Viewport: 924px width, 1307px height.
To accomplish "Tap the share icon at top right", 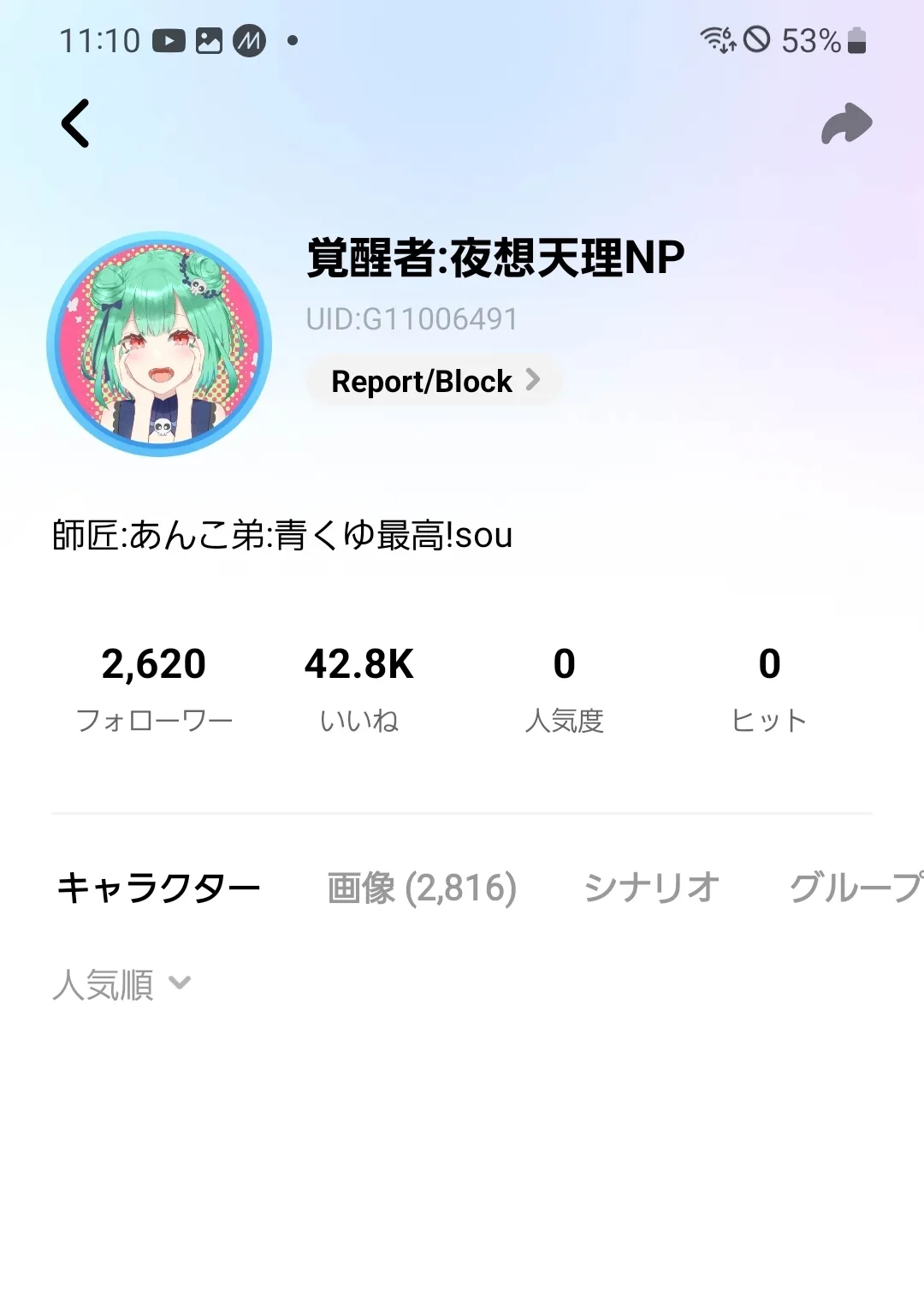I will [848, 123].
